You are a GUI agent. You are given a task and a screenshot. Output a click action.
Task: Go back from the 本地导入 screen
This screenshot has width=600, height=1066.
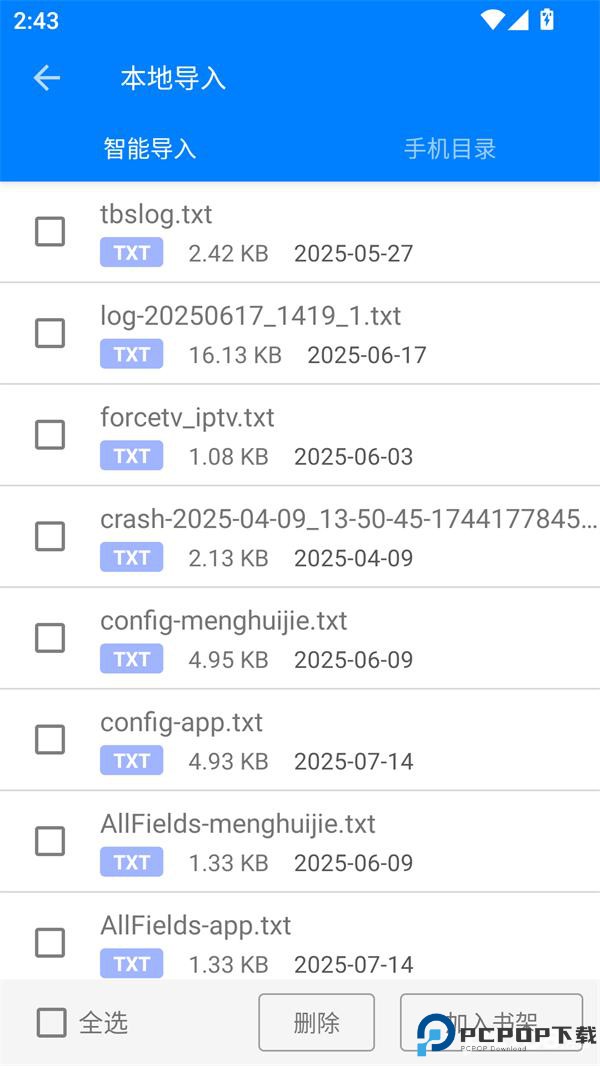click(46, 78)
